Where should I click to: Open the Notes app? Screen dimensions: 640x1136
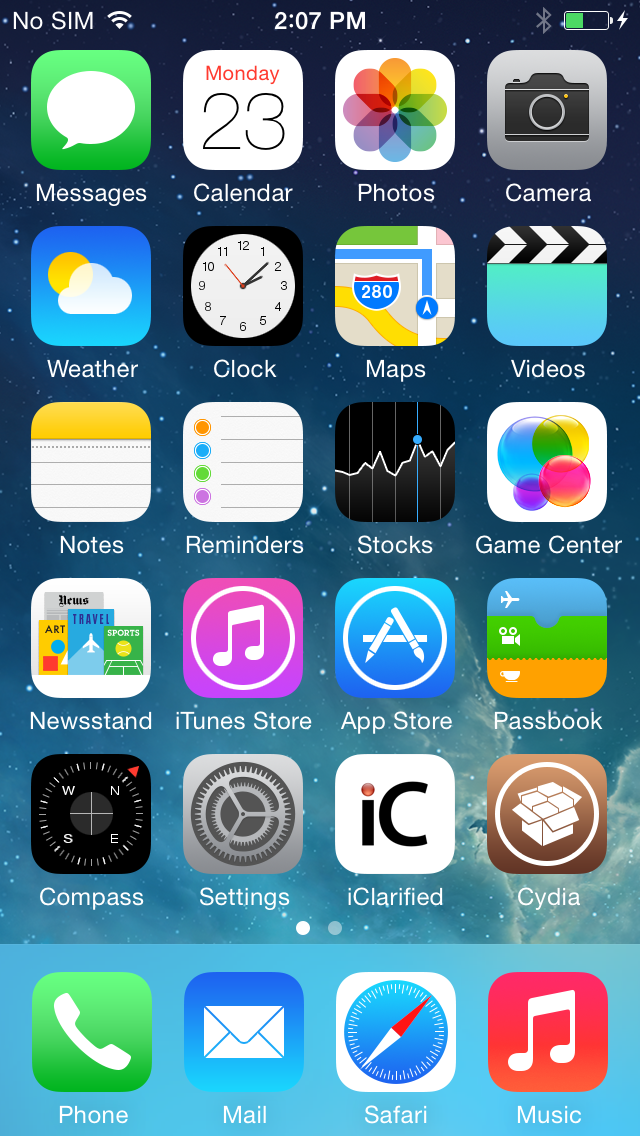click(91, 462)
